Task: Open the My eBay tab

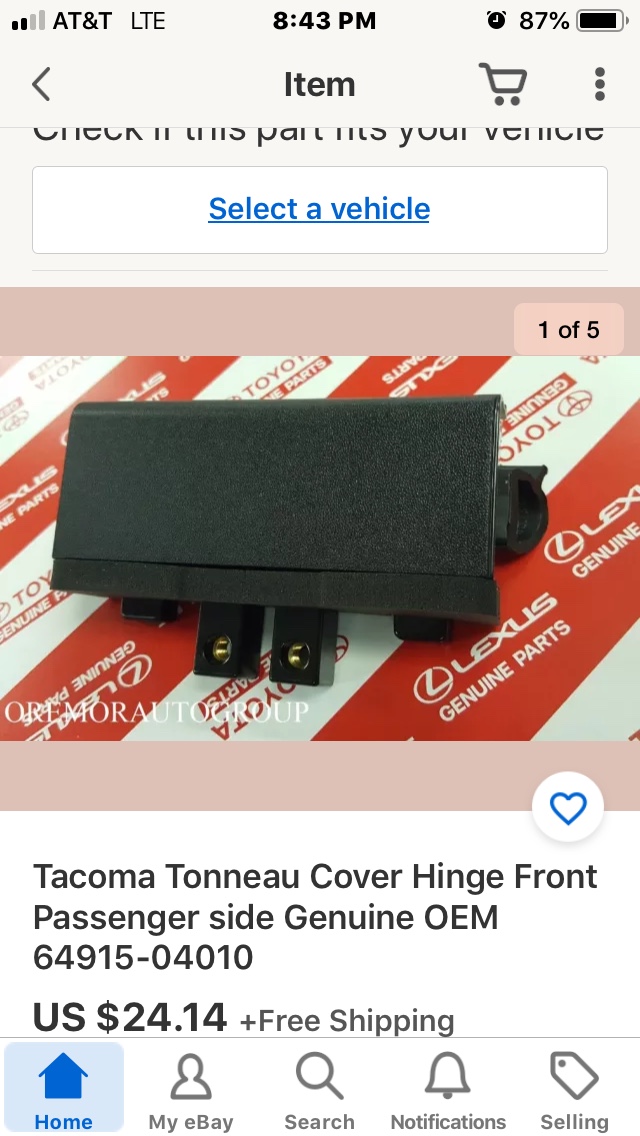Action: (191, 1091)
